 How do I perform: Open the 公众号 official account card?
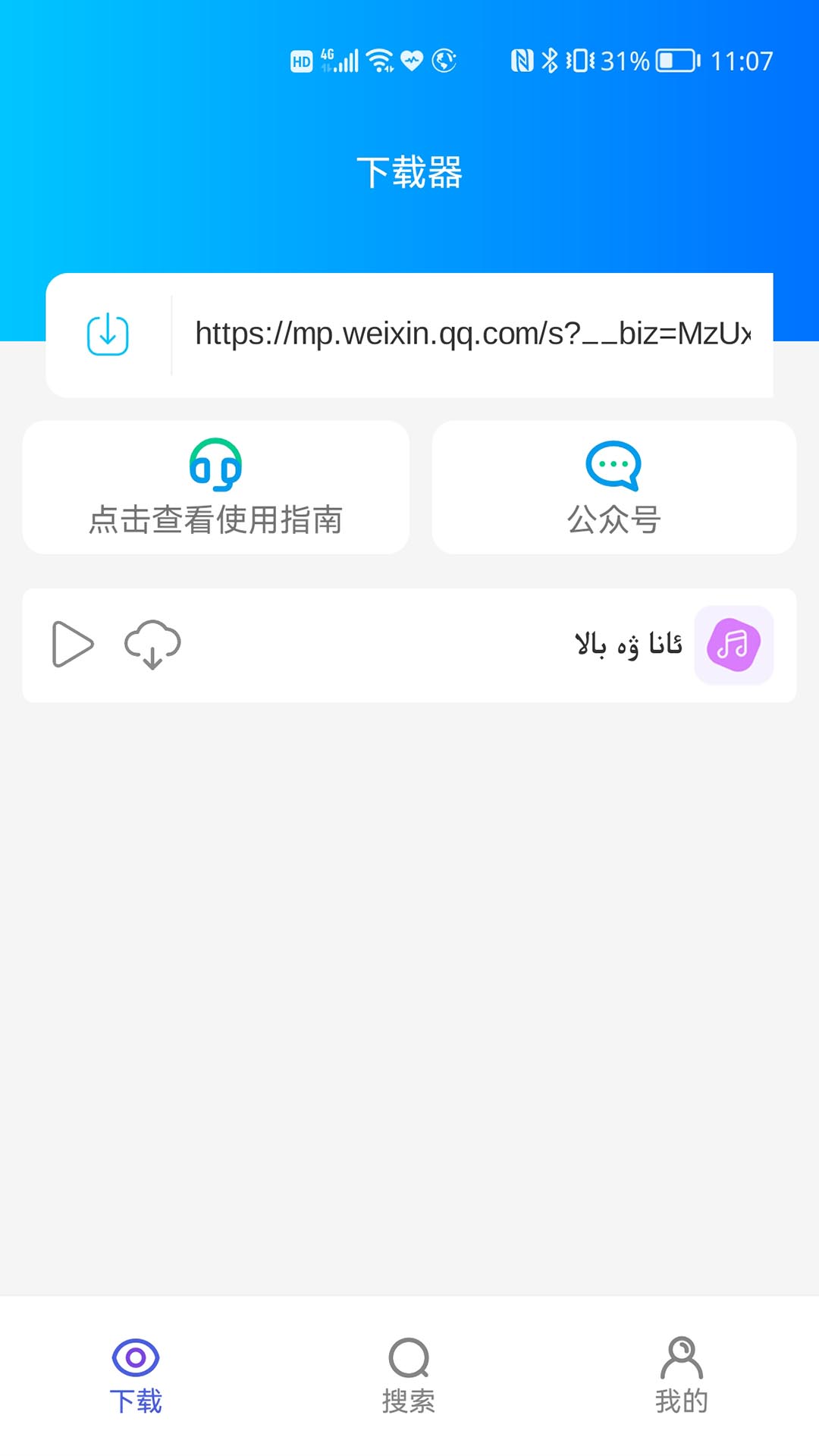coord(613,488)
